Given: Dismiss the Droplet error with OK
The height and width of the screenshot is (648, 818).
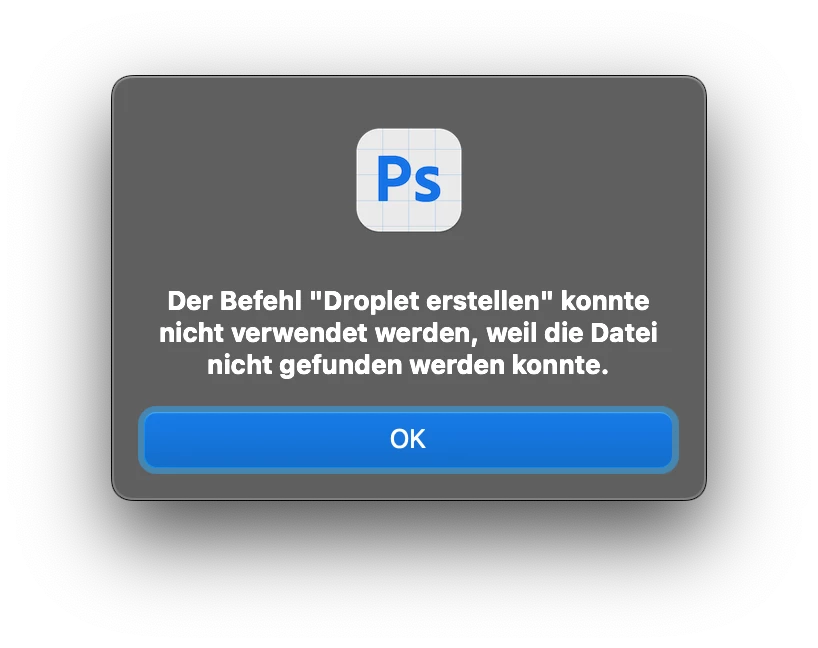Looking at the screenshot, I should [x=408, y=439].
